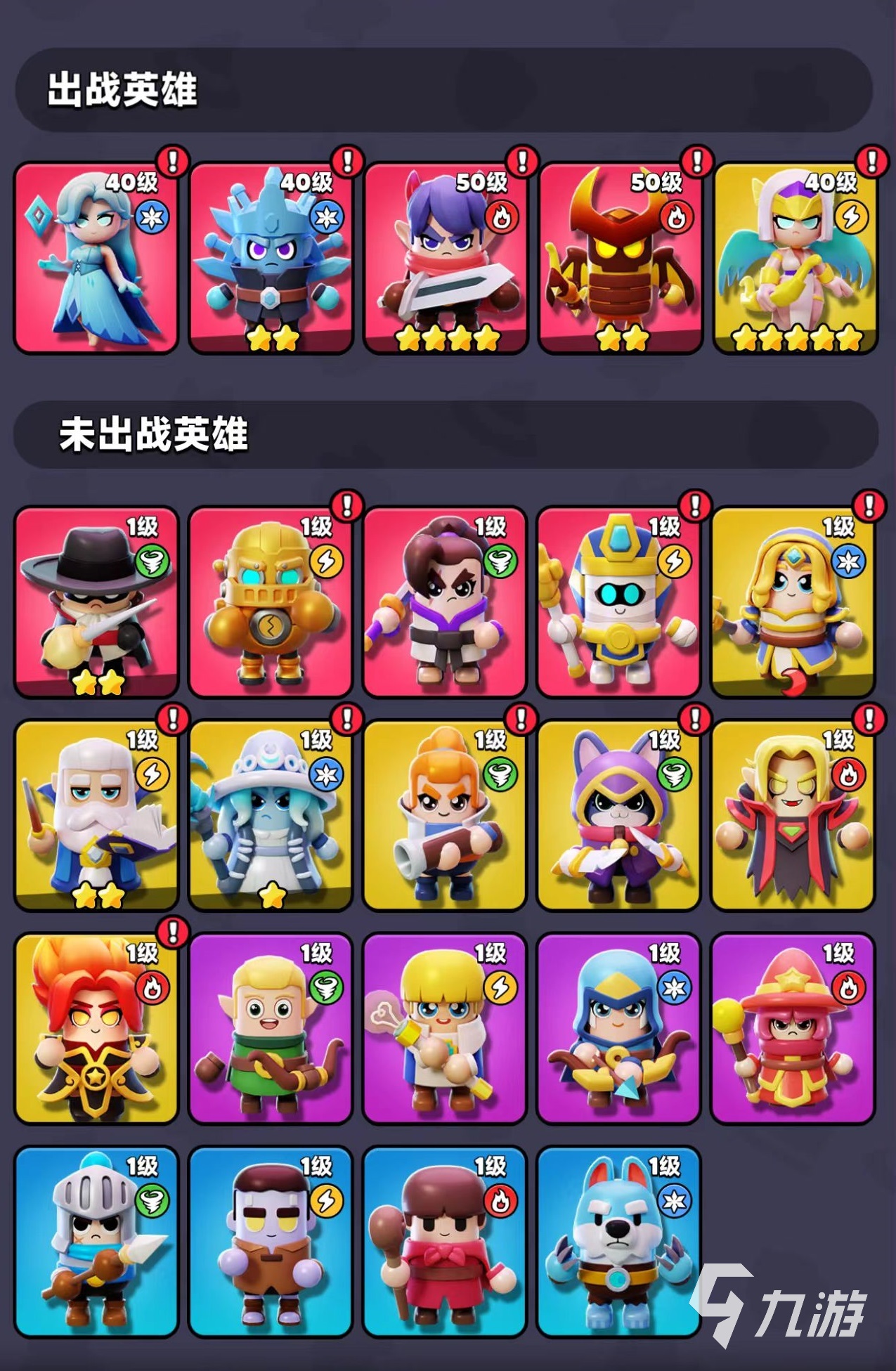
Task: Select the masked bandit with black hat
Action: coord(96,602)
